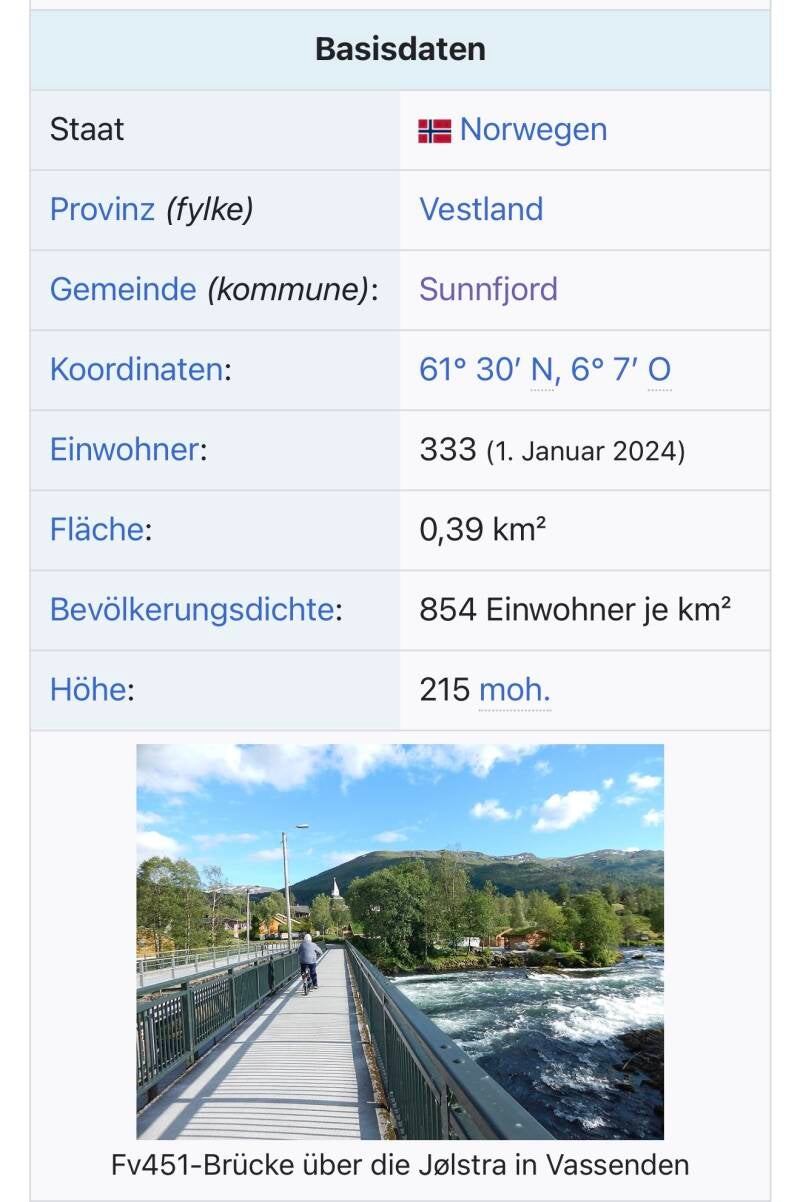
Task: Tap the moh. link
Action: [x=514, y=690]
